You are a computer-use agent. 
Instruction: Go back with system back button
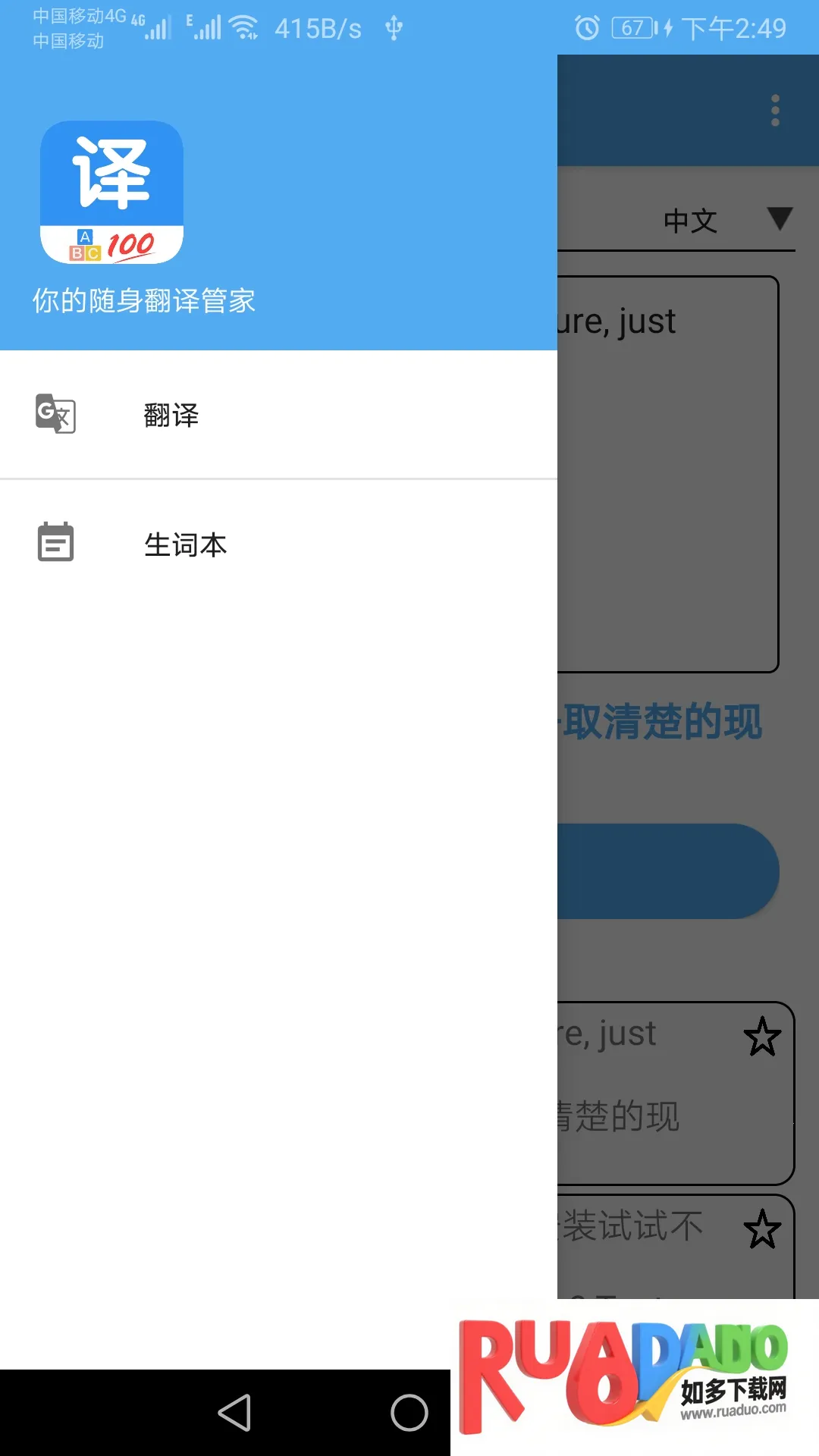(x=234, y=1412)
